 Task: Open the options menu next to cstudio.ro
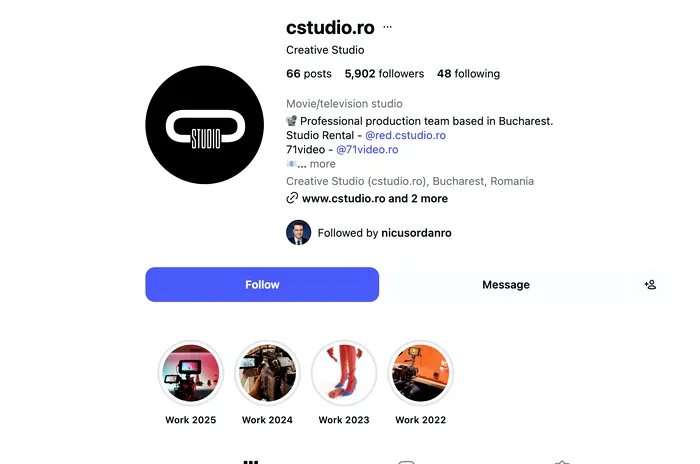coord(388,27)
